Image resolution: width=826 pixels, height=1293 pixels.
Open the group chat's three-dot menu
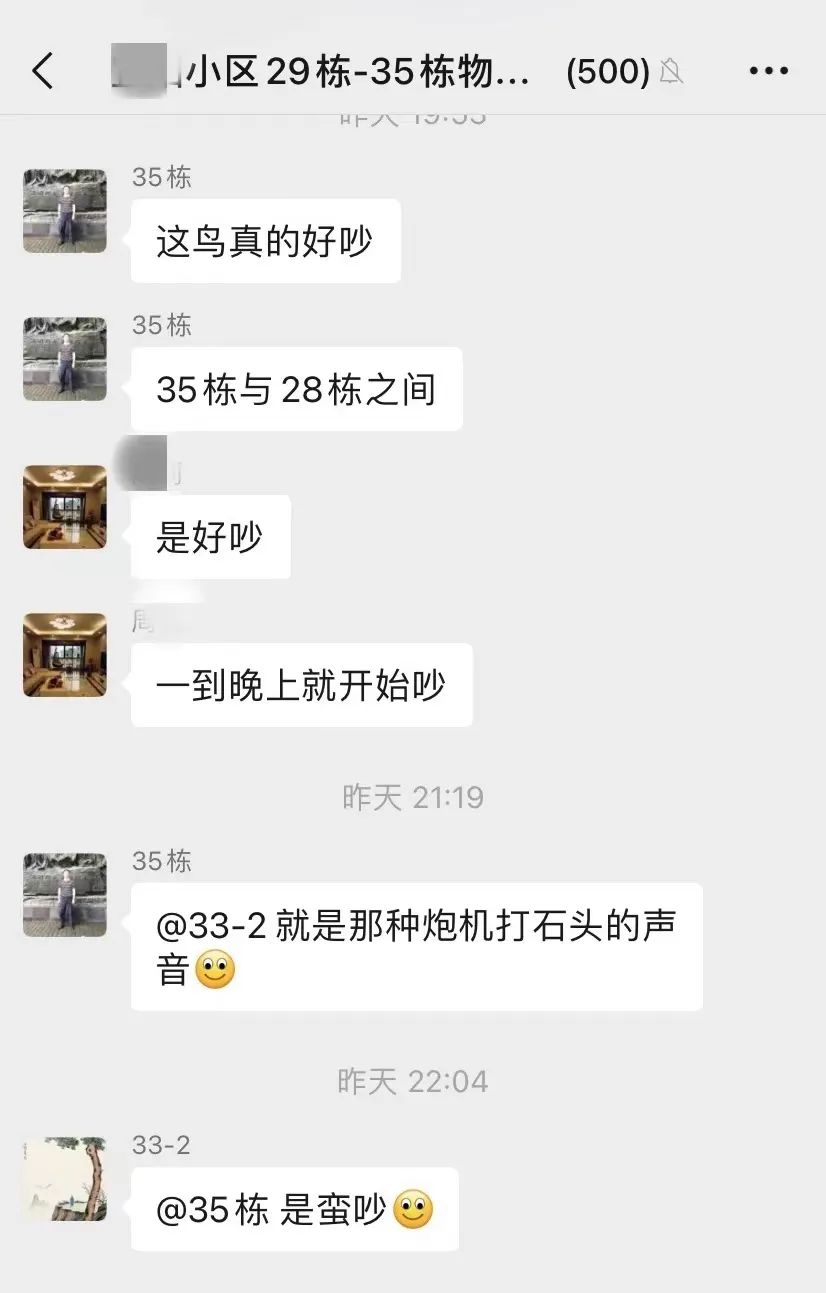[768, 71]
